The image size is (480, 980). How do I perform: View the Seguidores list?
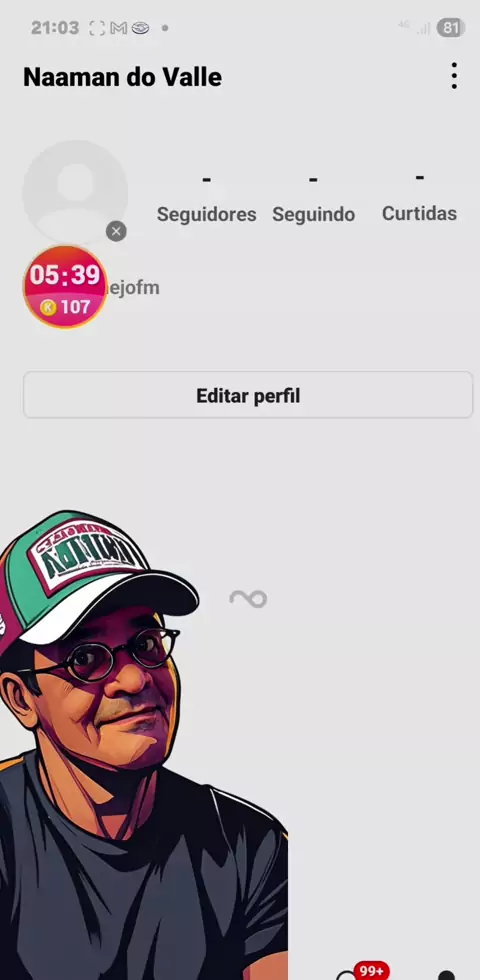click(x=206, y=198)
